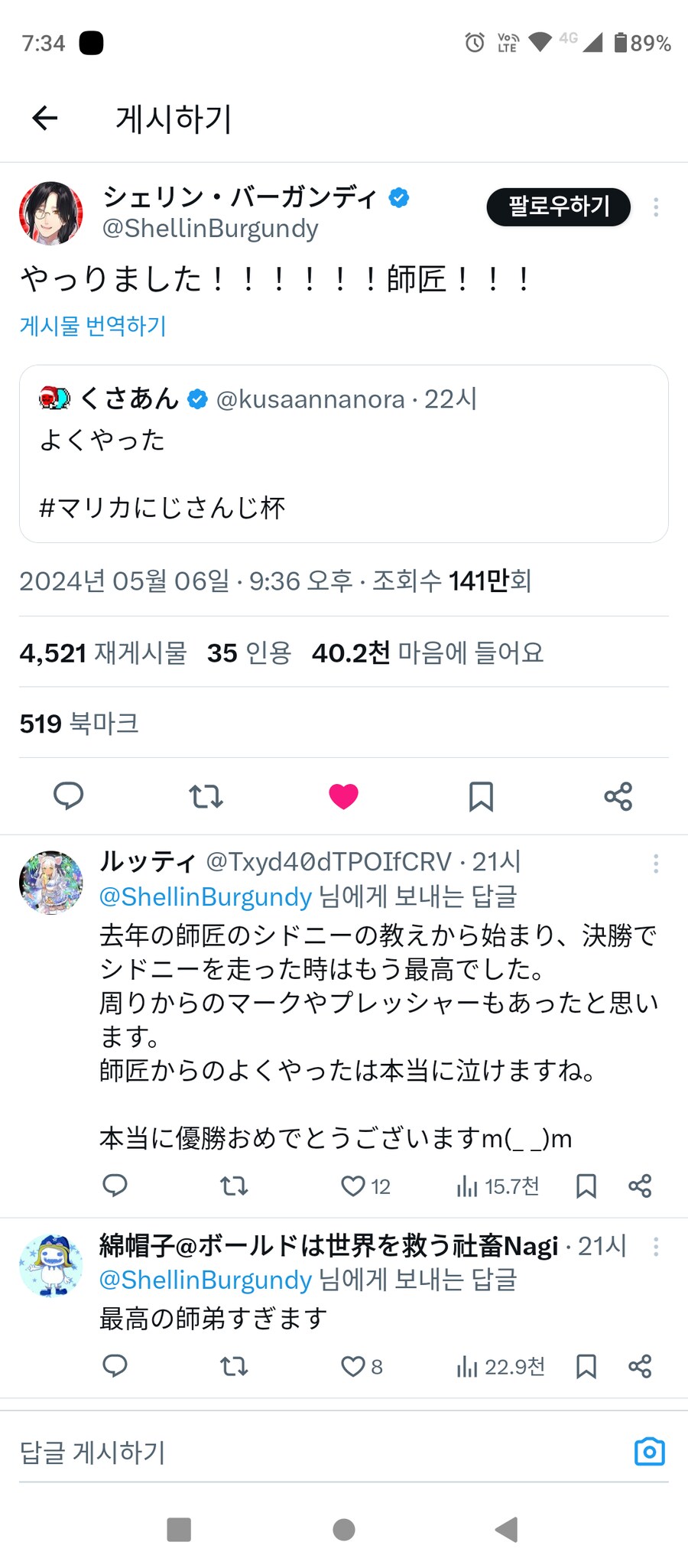Tap the share icon on the main post
The height and width of the screenshot is (1568, 688).
618,796
